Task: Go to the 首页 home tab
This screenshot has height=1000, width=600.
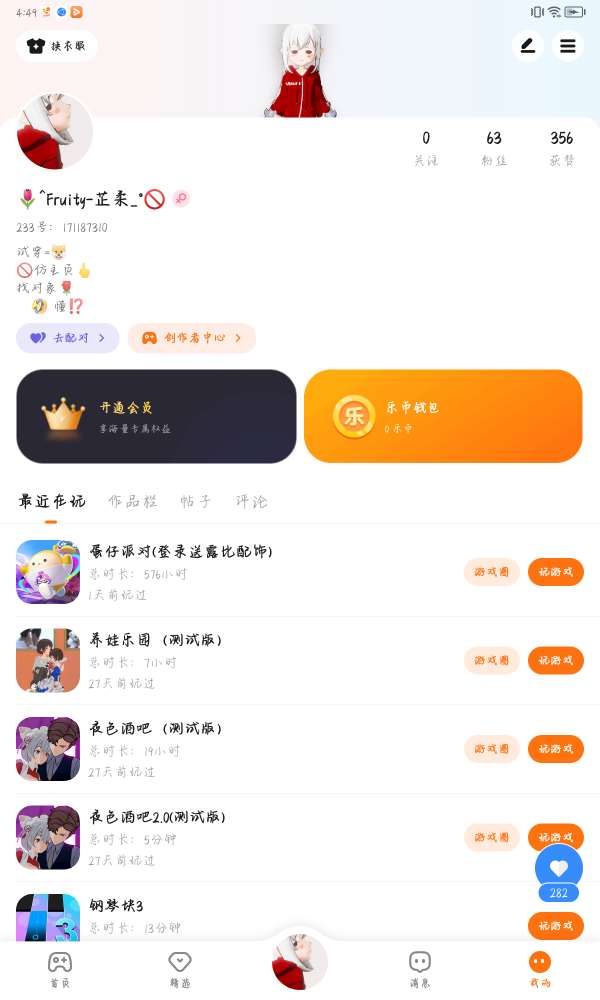Action: [x=60, y=968]
